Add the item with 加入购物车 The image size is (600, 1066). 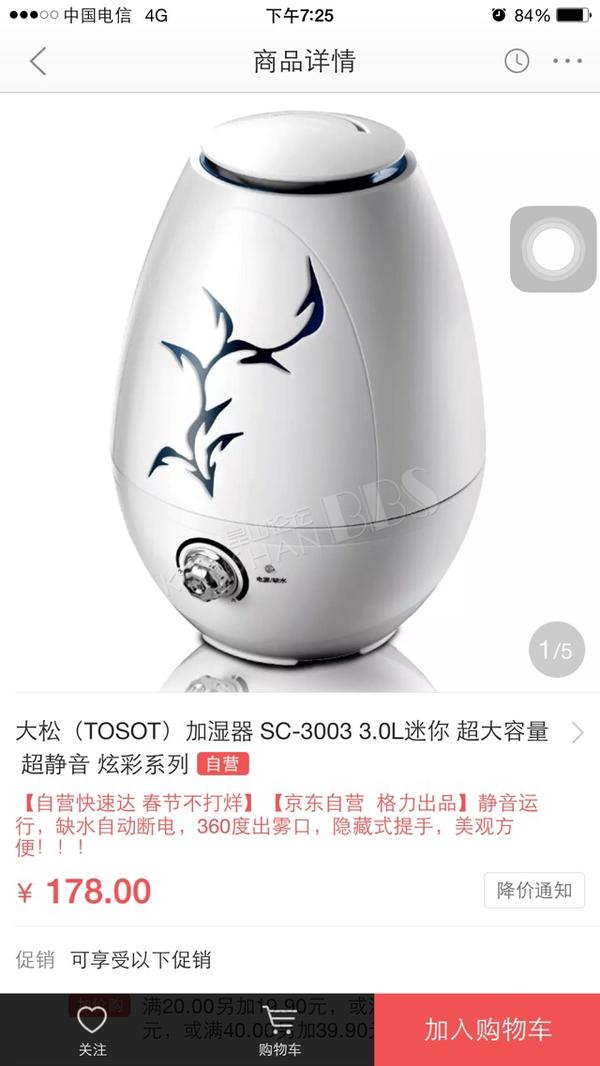click(487, 1030)
